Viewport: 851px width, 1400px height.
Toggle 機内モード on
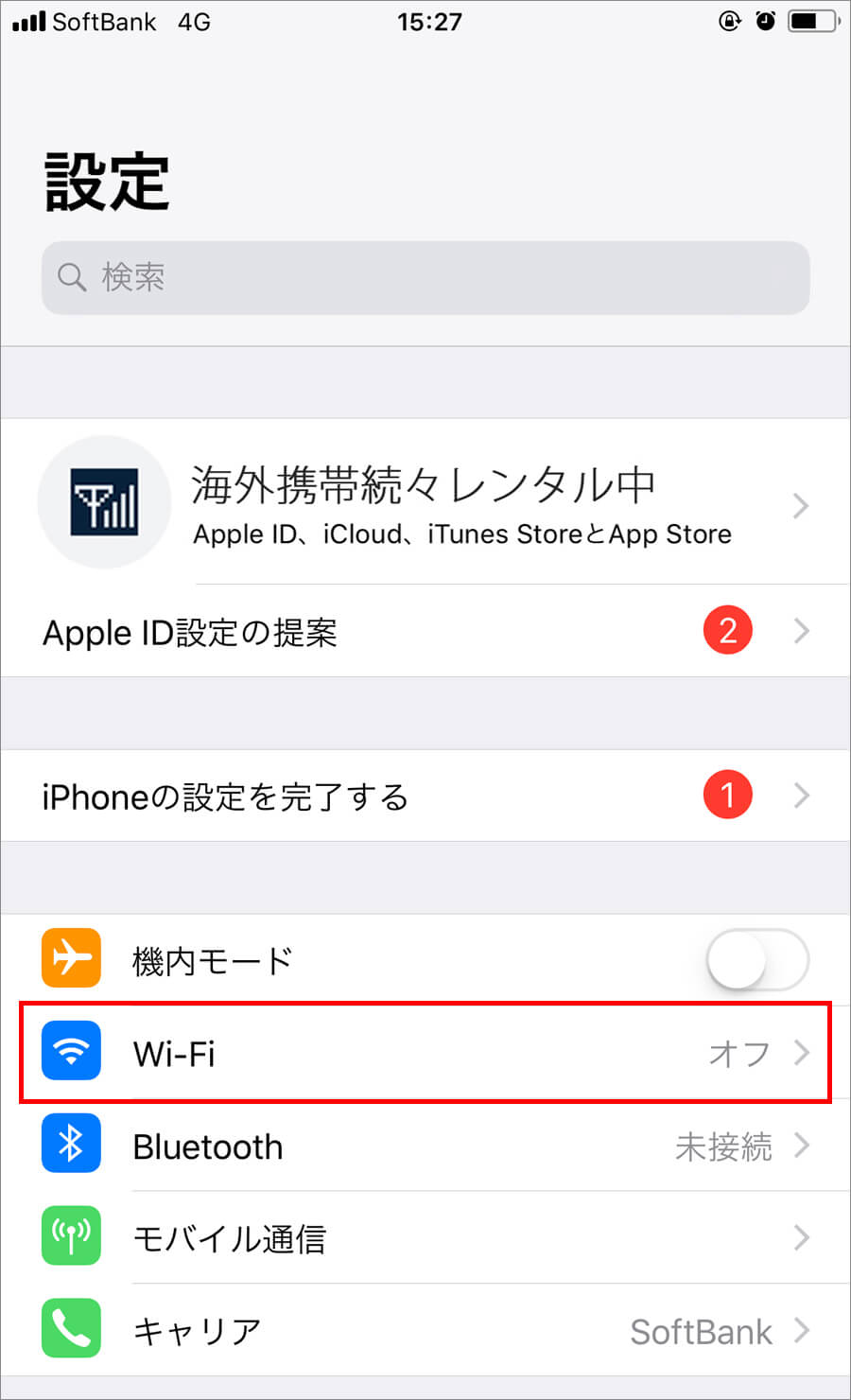(x=756, y=958)
